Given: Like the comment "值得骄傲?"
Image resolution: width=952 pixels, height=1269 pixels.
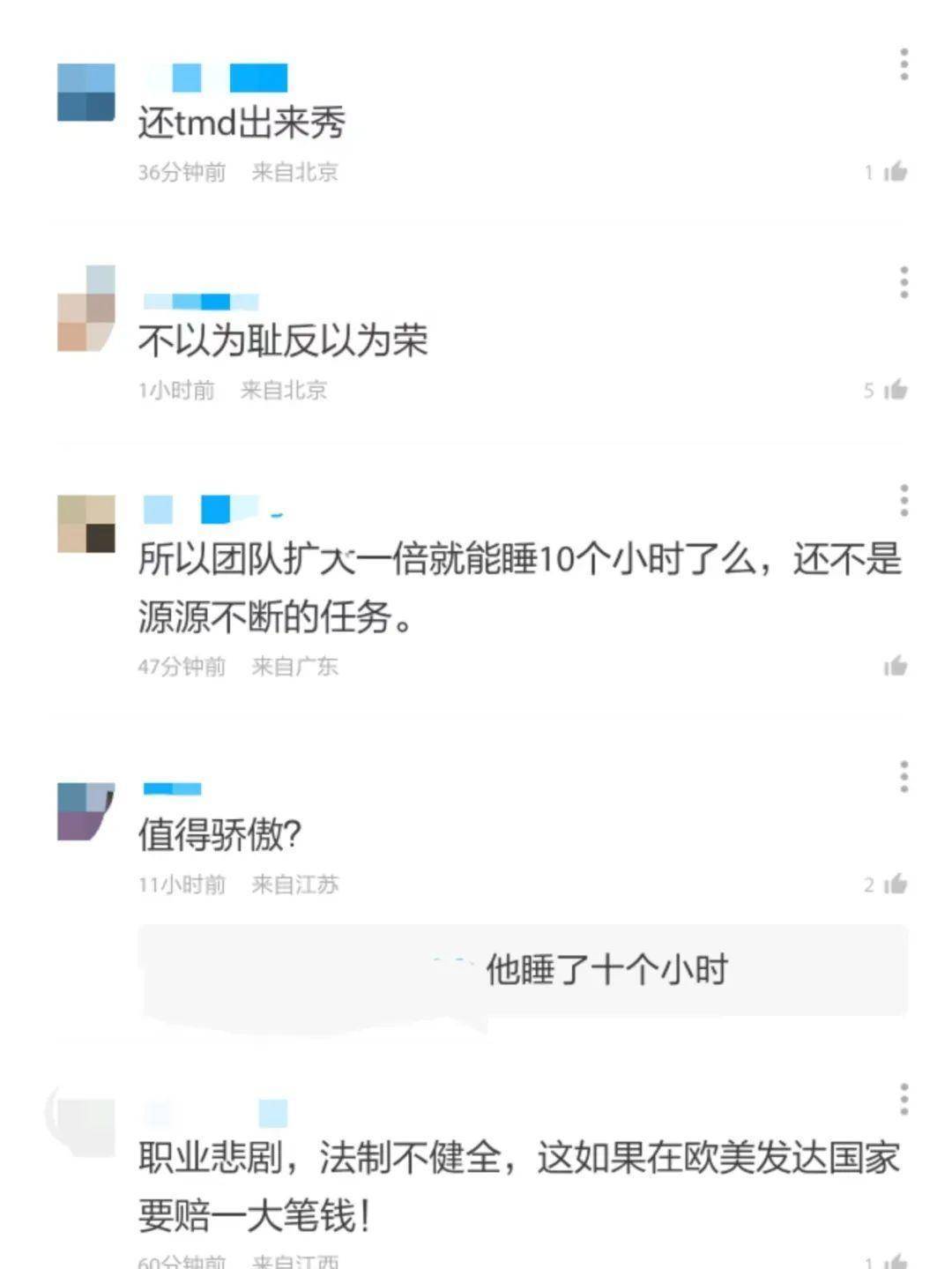Looking at the screenshot, I should coord(895,884).
